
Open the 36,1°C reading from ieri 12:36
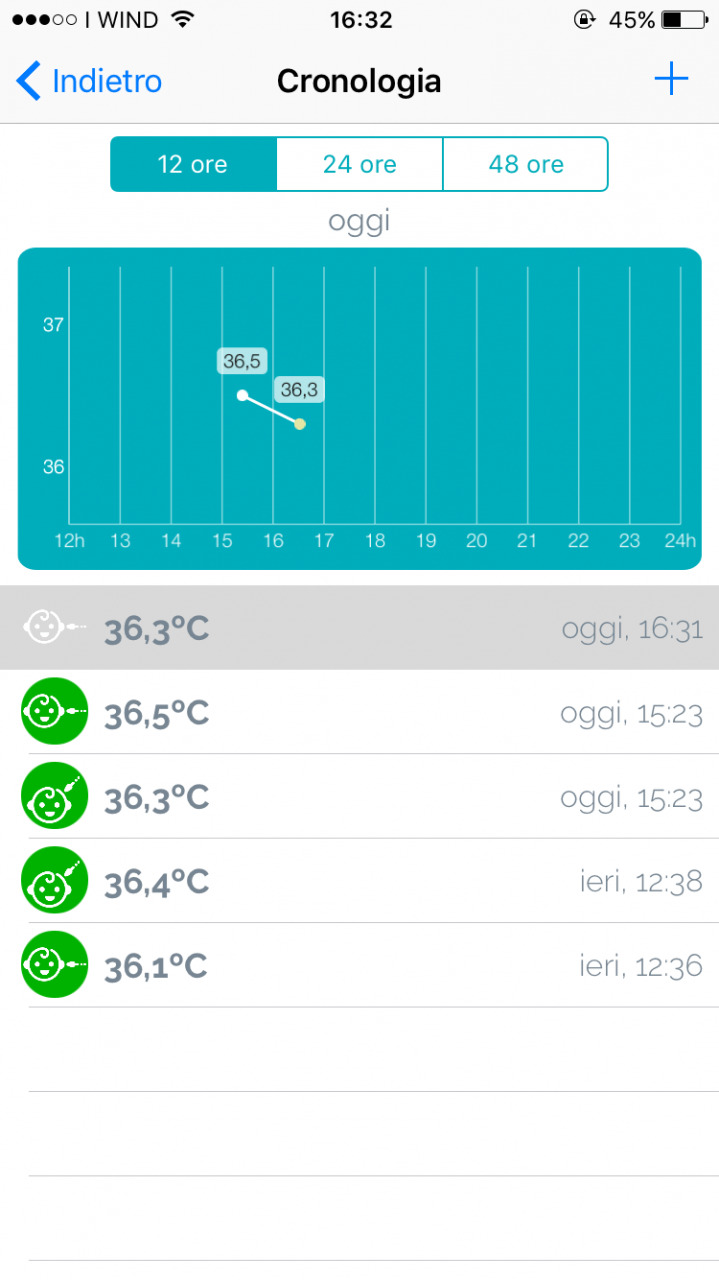(x=359, y=966)
